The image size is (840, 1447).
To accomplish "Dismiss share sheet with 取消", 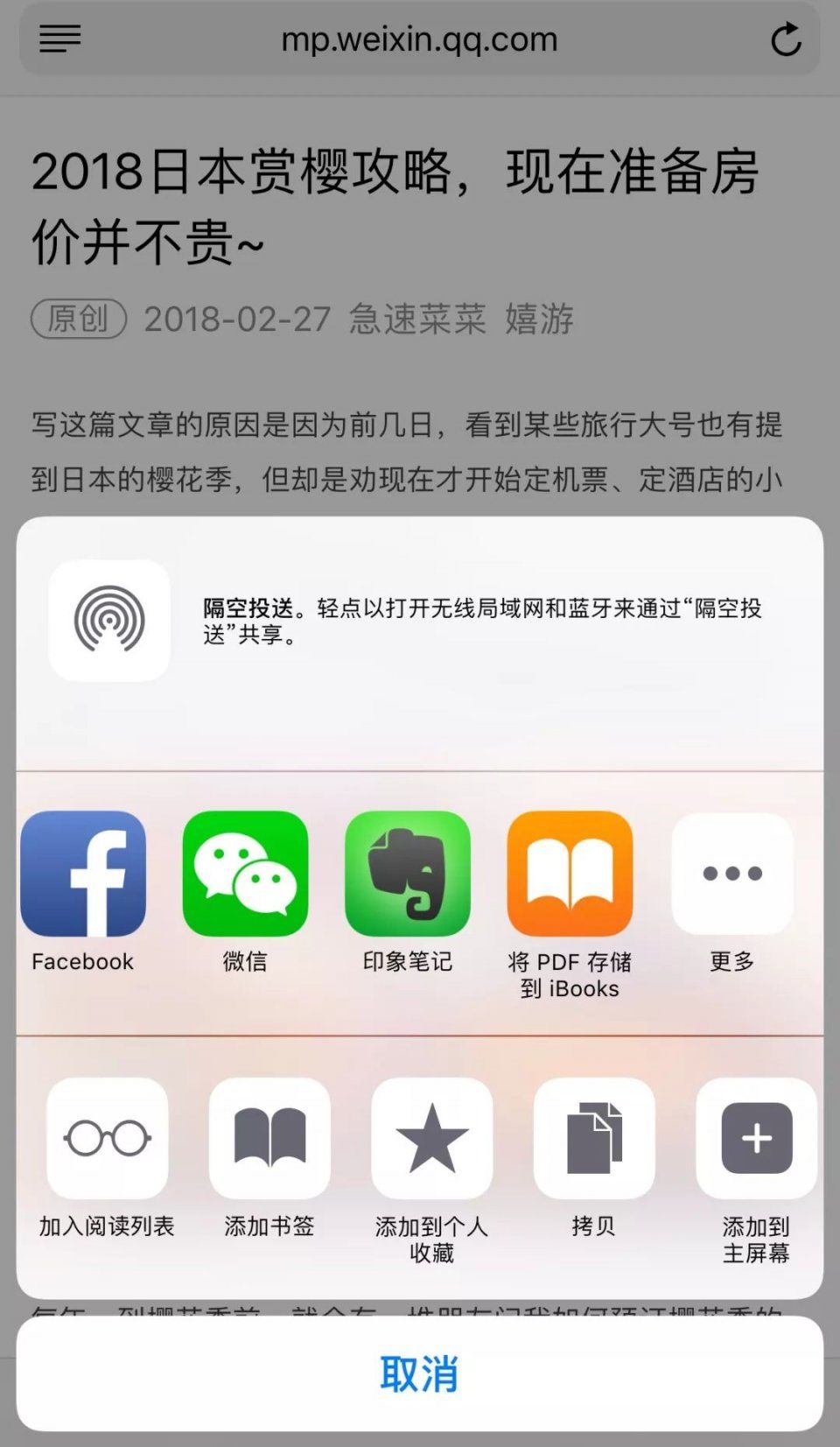I will (420, 1373).
